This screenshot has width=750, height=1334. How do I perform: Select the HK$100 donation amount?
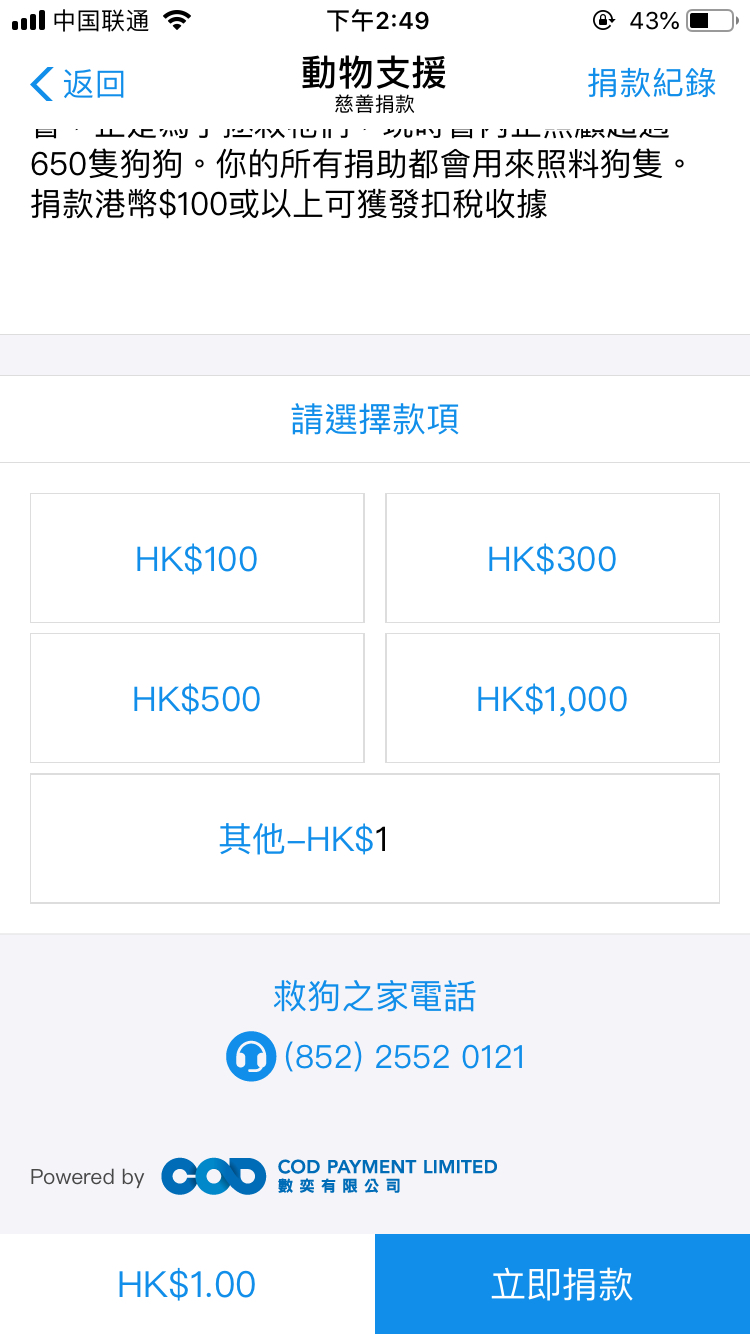197,558
